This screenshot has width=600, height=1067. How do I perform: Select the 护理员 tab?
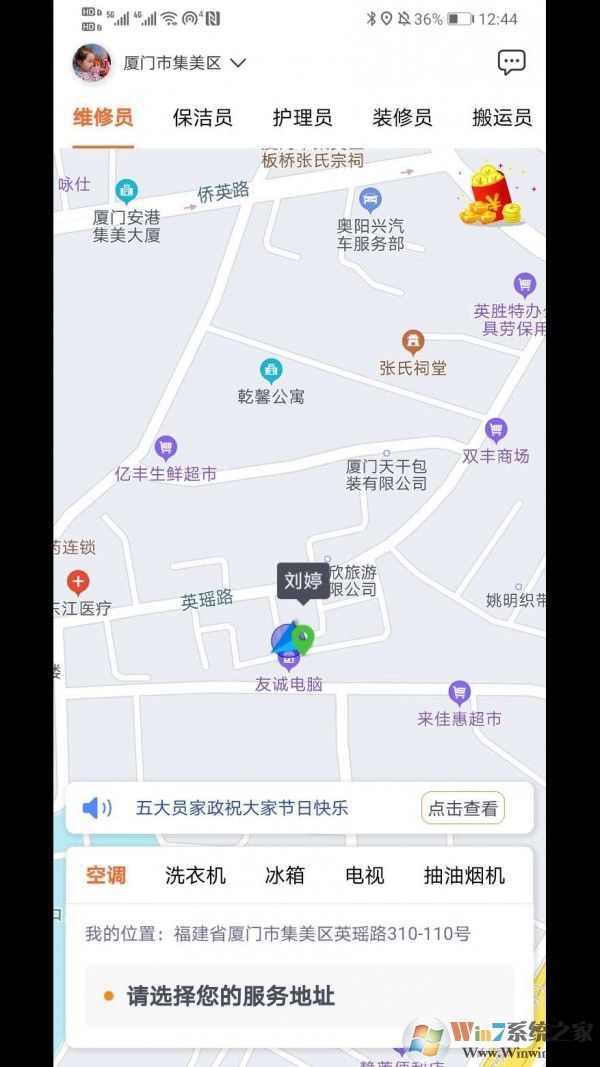pos(302,118)
